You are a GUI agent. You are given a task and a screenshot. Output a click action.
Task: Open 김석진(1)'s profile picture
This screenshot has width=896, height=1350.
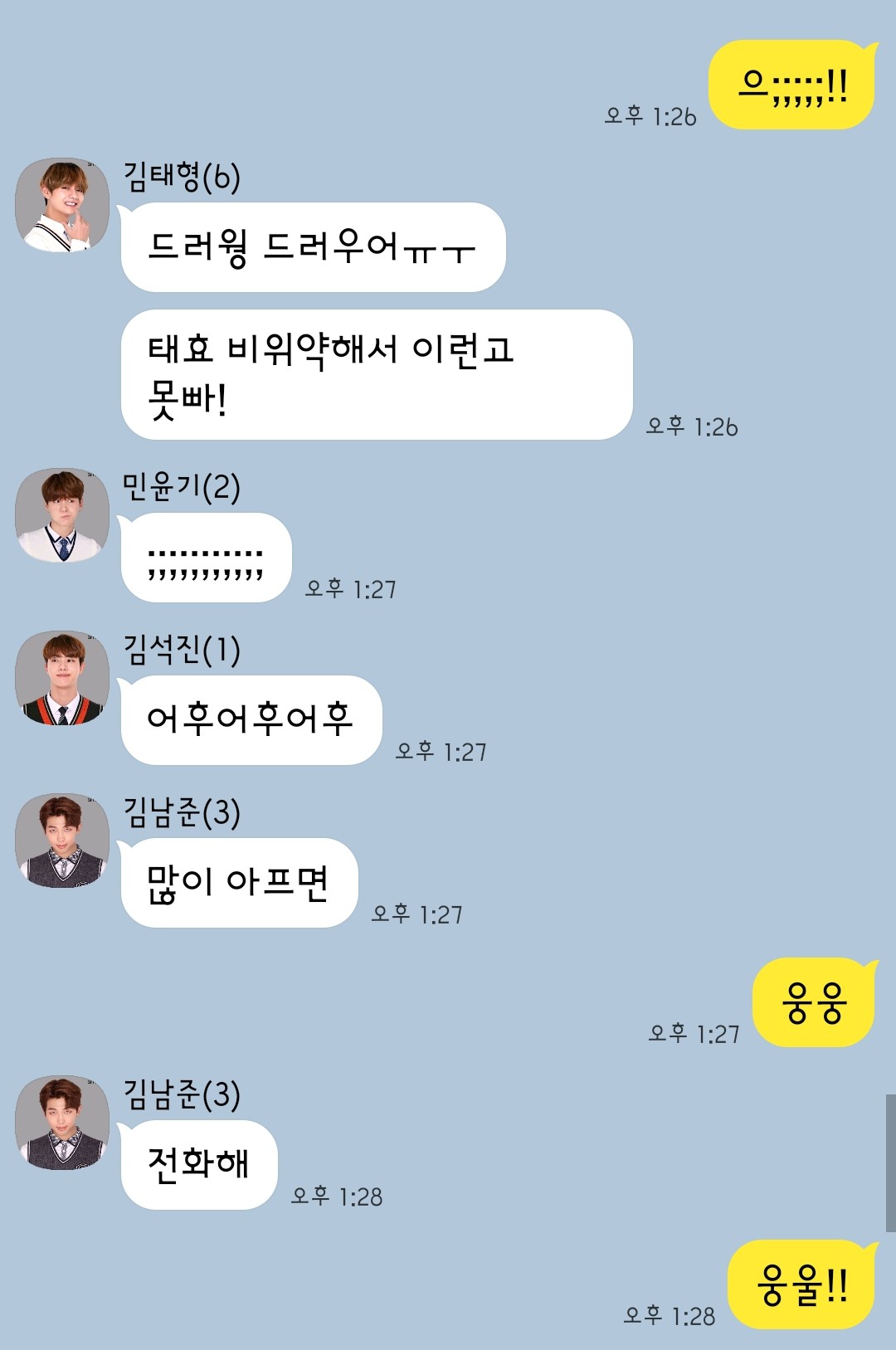62,678
